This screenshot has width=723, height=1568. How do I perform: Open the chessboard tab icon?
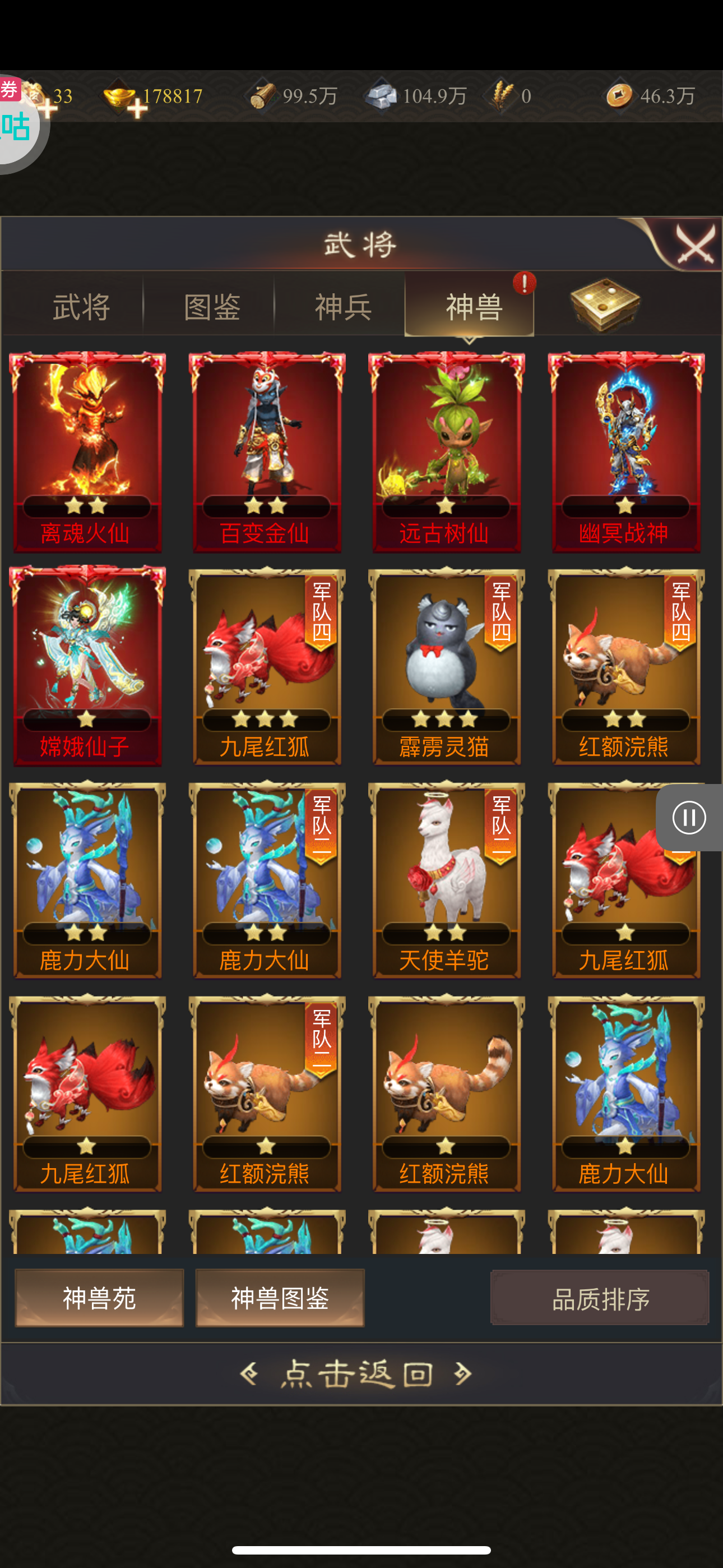[605, 305]
